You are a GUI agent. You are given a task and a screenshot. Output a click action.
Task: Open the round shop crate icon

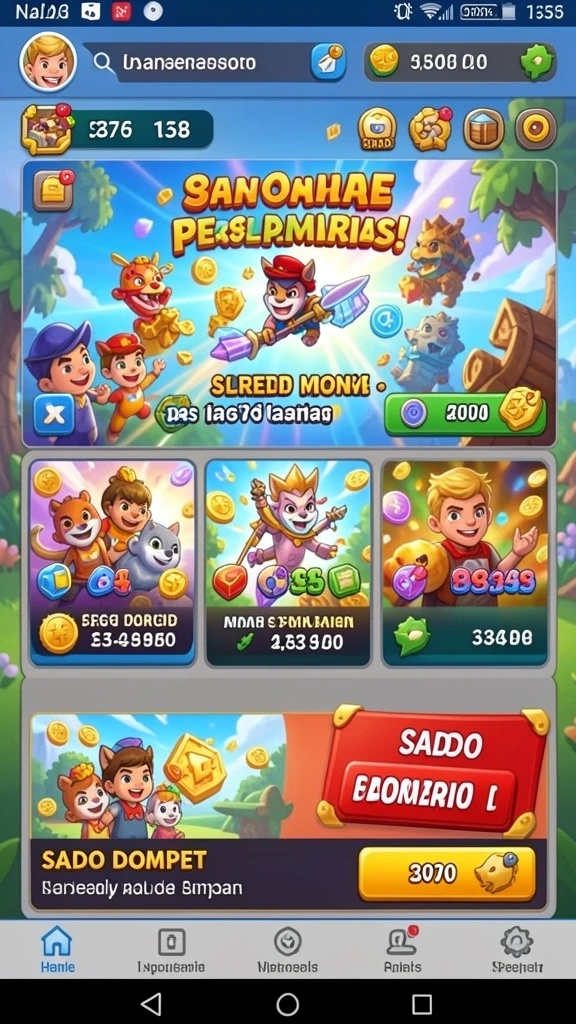pos(484,129)
